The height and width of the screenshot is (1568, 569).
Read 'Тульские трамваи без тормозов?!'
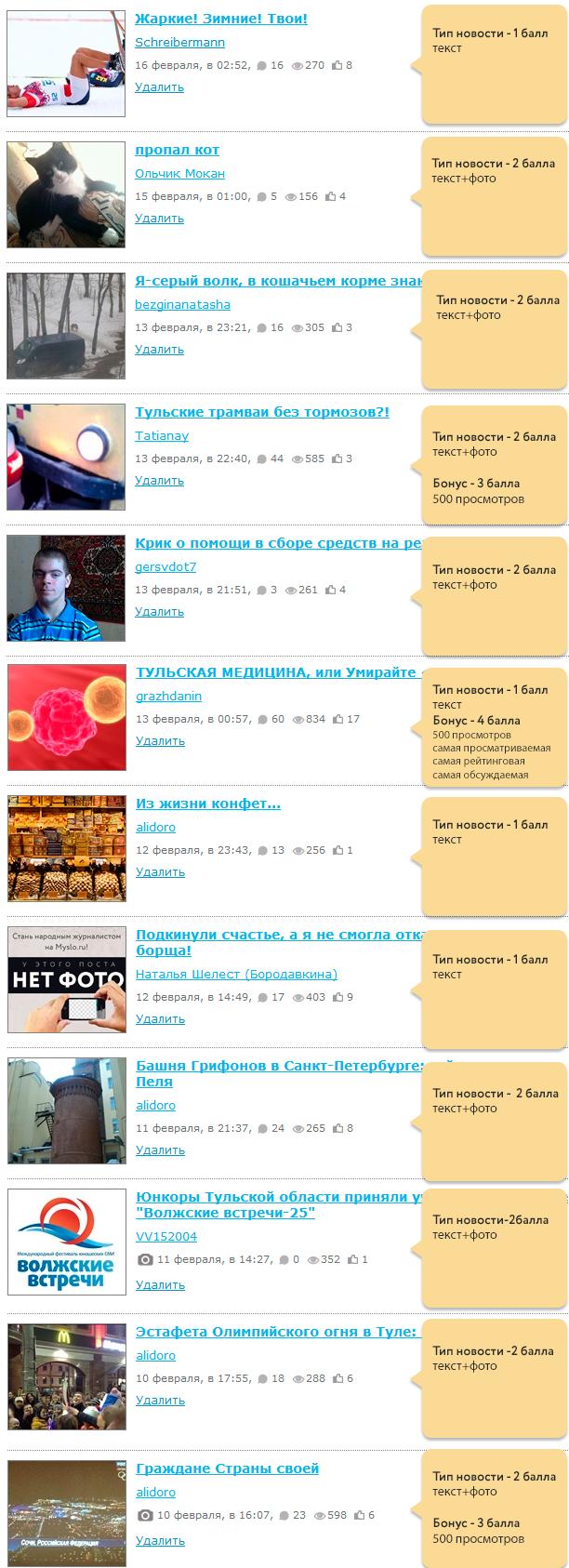261,412
